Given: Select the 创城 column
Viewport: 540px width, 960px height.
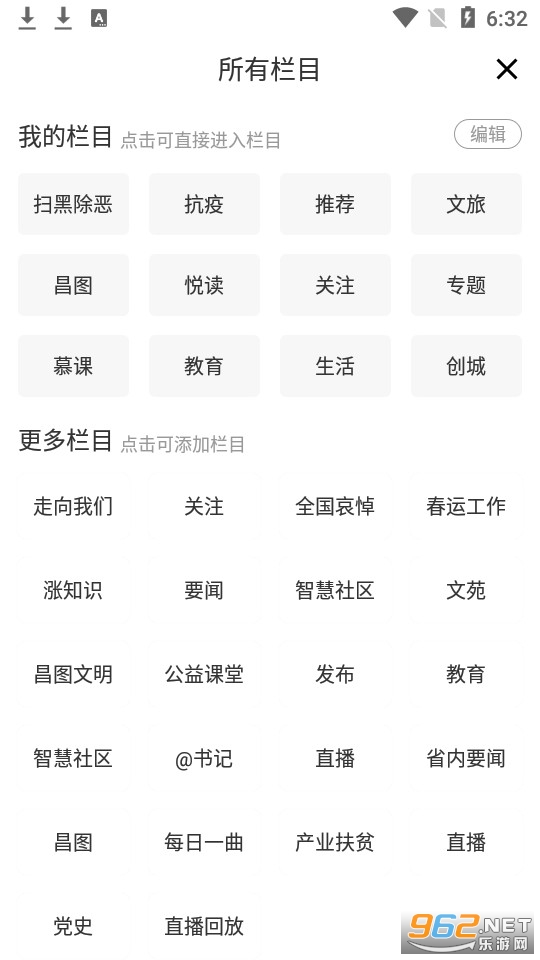Looking at the screenshot, I should point(466,366).
